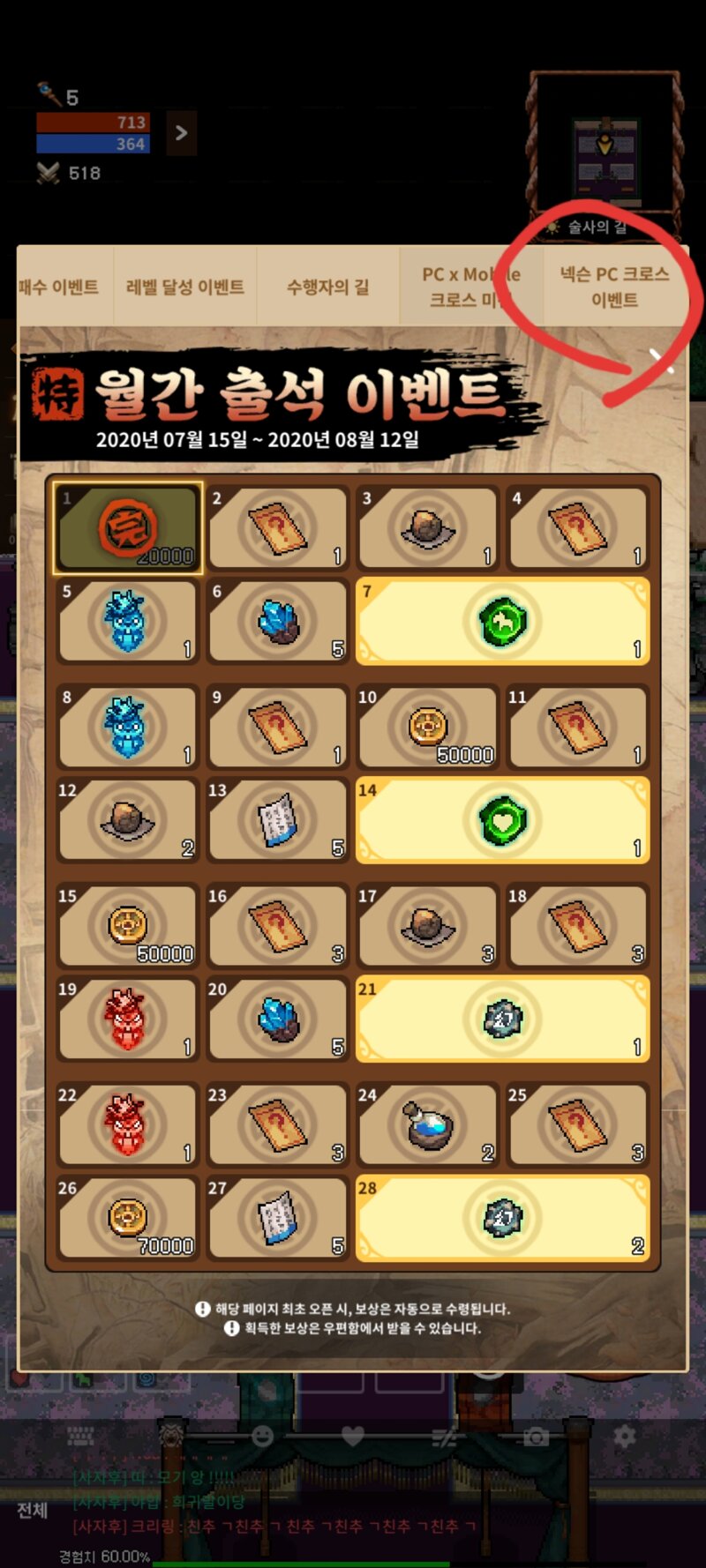Switch to the 레벨 달성 이벤트 tab
706x1568 pixels.
(185, 287)
